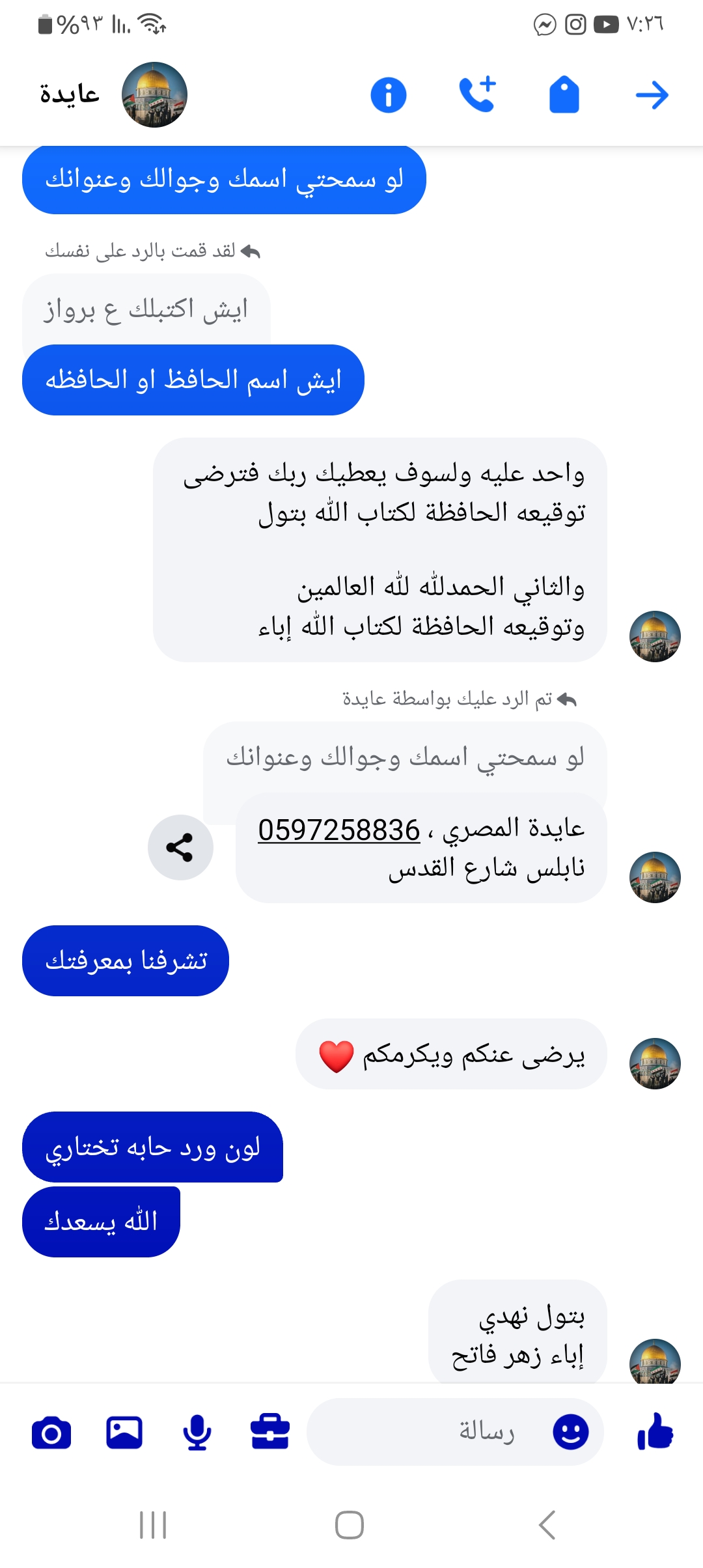703x1568 pixels.
Task: Go back using the top arrow
Action: [x=652, y=95]
